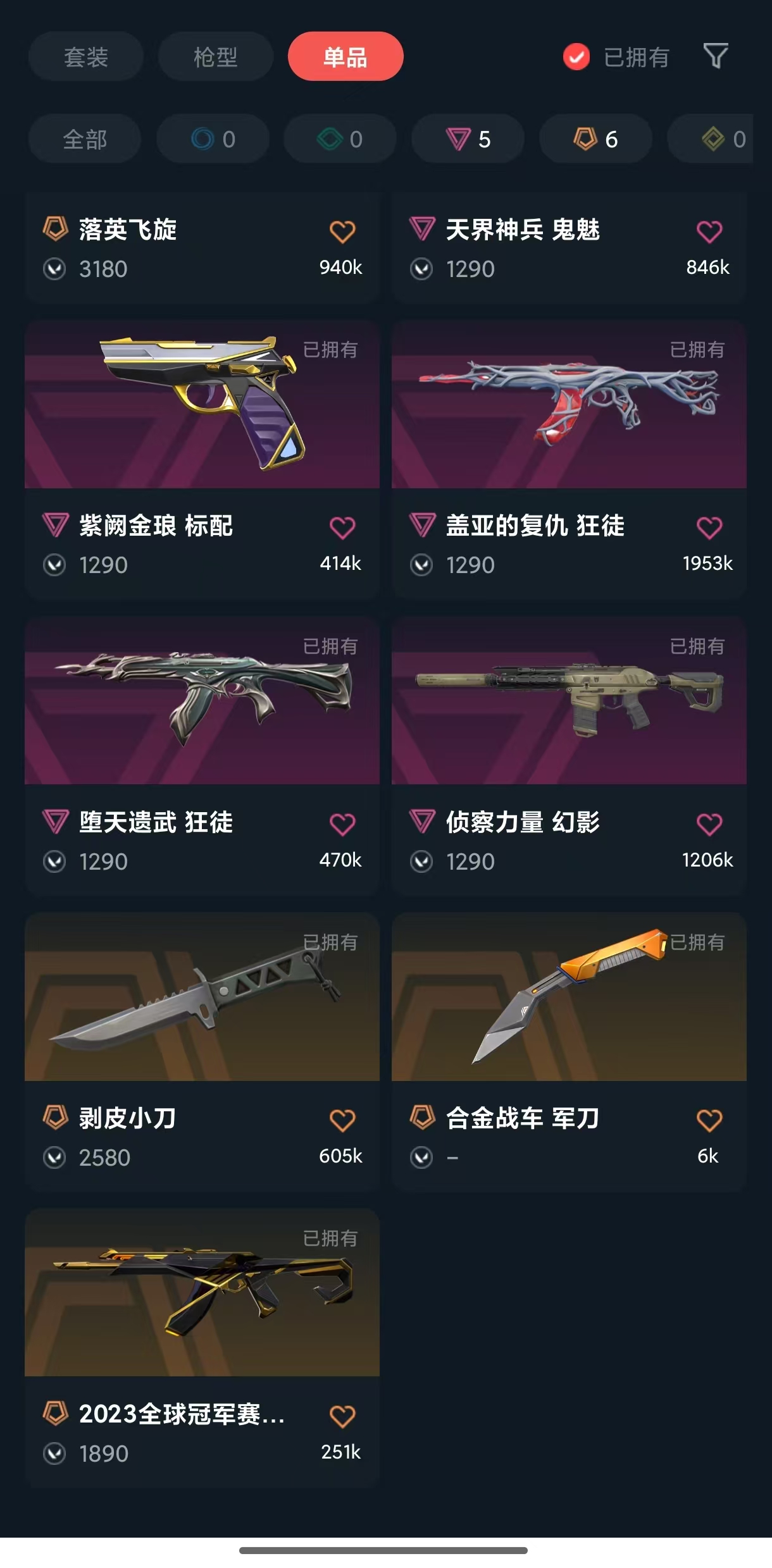772x1568 pixels.
Task: Filter by the orange tier chip showing 6
Action: tap(595, 139)
